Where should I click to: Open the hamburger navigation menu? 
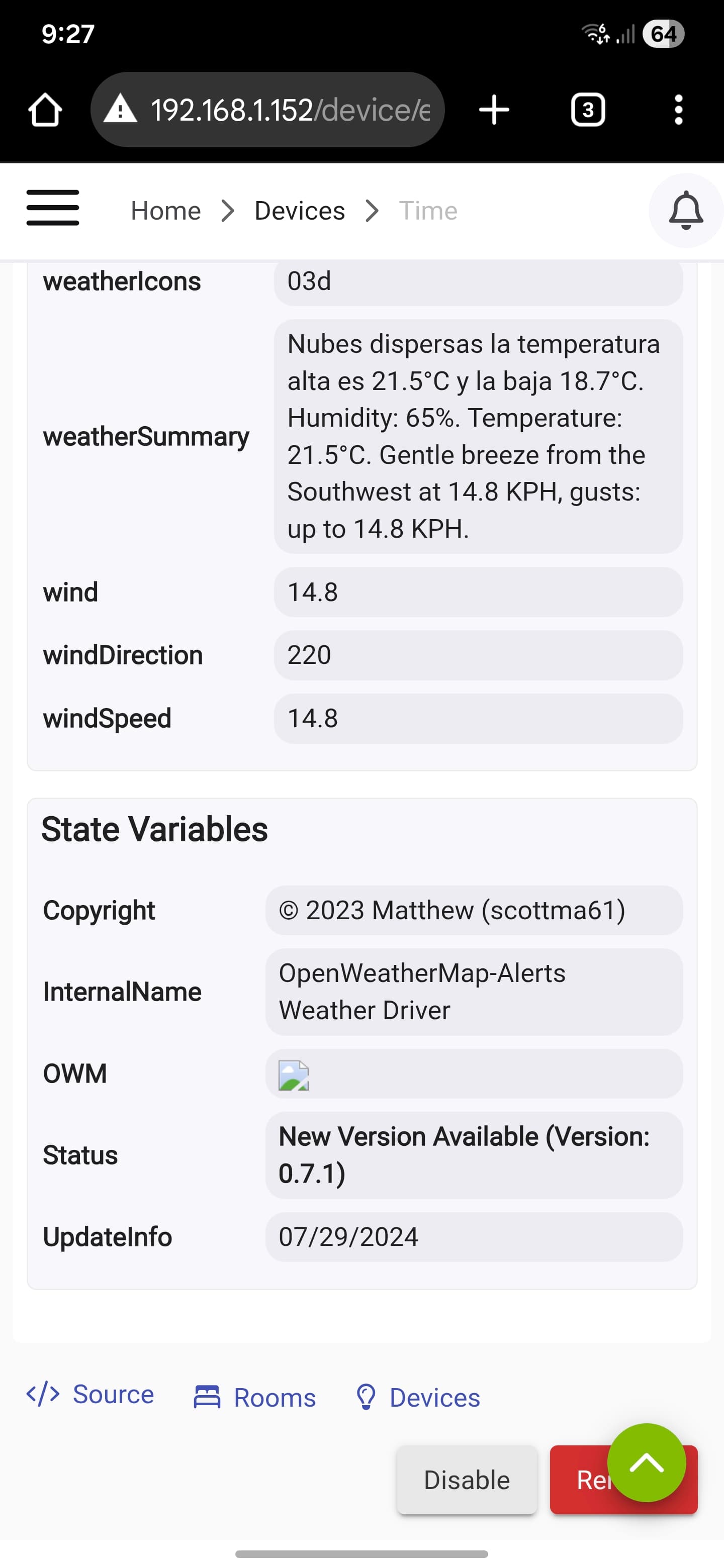pyautogui.click(x=53, y=208)
